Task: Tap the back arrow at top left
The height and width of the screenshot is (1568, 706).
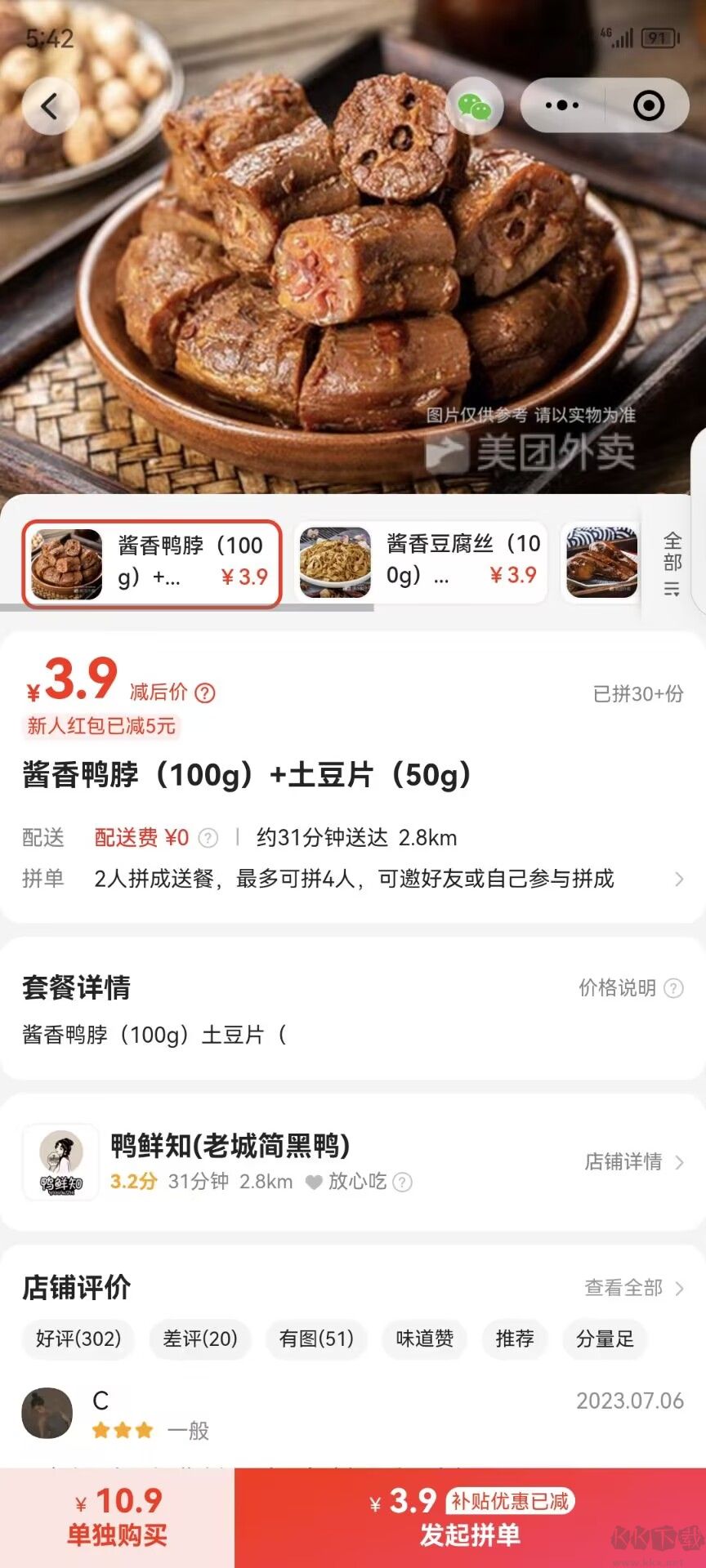Action: [51, 105]
